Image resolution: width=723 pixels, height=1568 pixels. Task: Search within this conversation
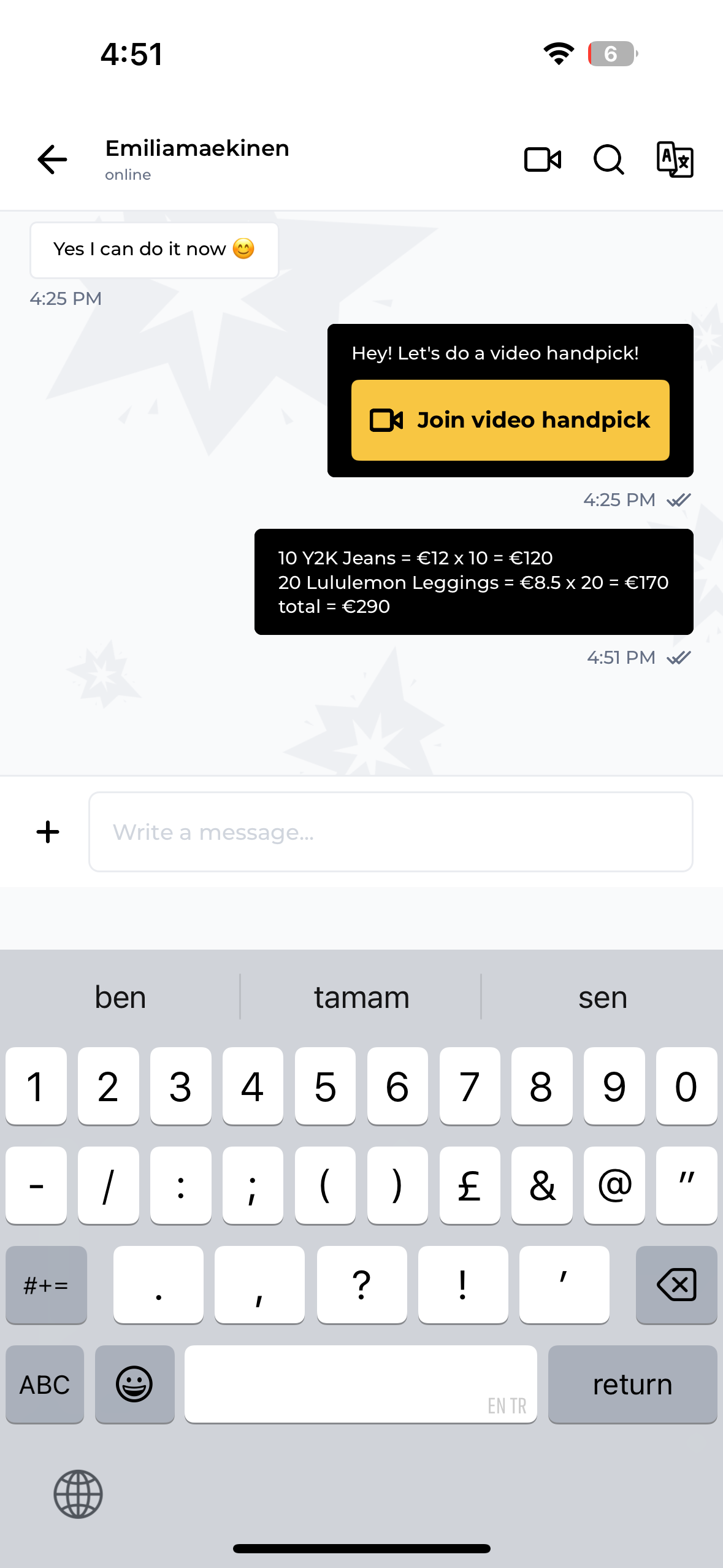pyautogui.click(x=609, y=160)
